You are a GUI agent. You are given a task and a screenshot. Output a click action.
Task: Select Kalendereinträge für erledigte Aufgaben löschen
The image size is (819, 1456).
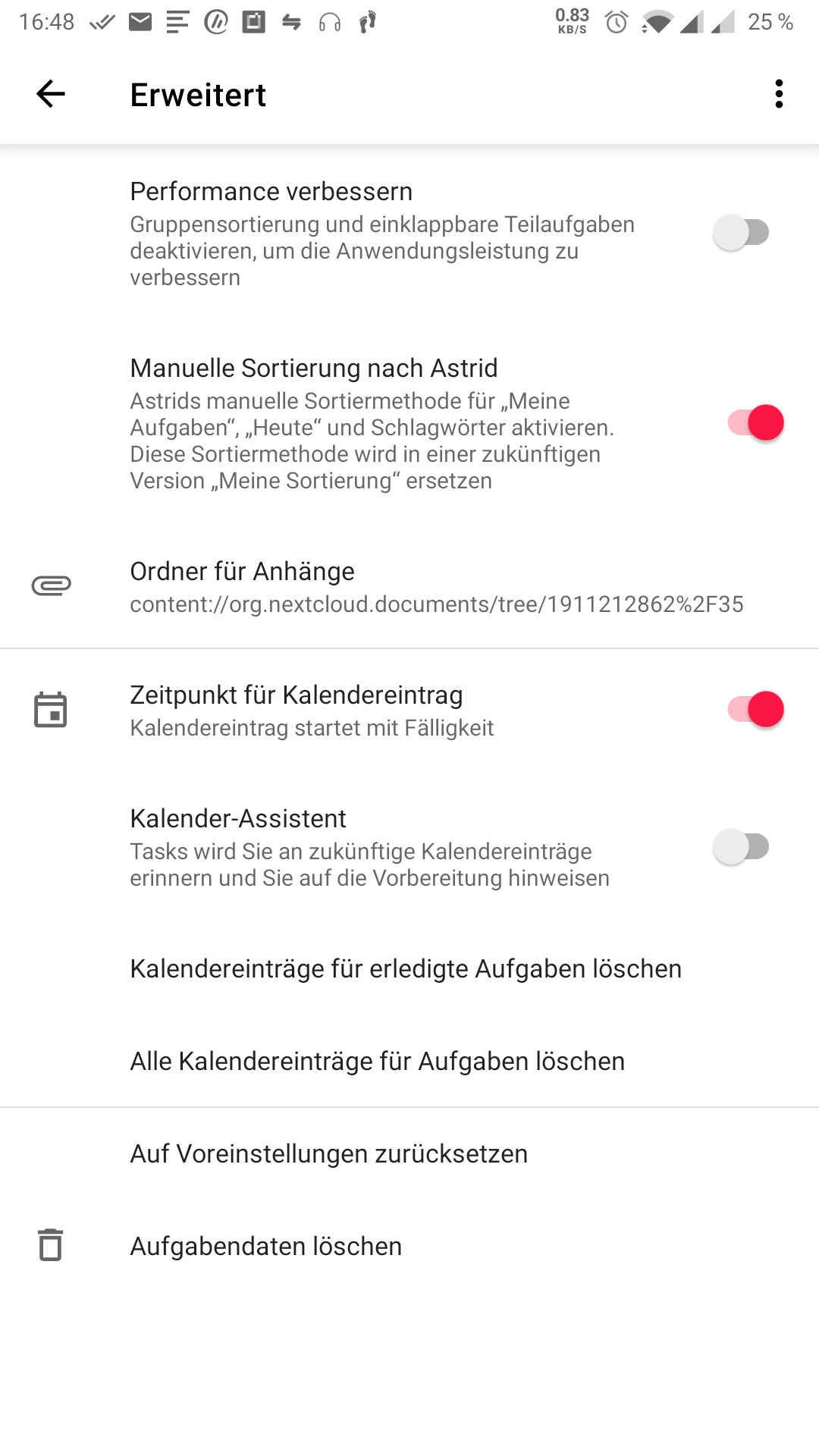click(x=406, y=968)
